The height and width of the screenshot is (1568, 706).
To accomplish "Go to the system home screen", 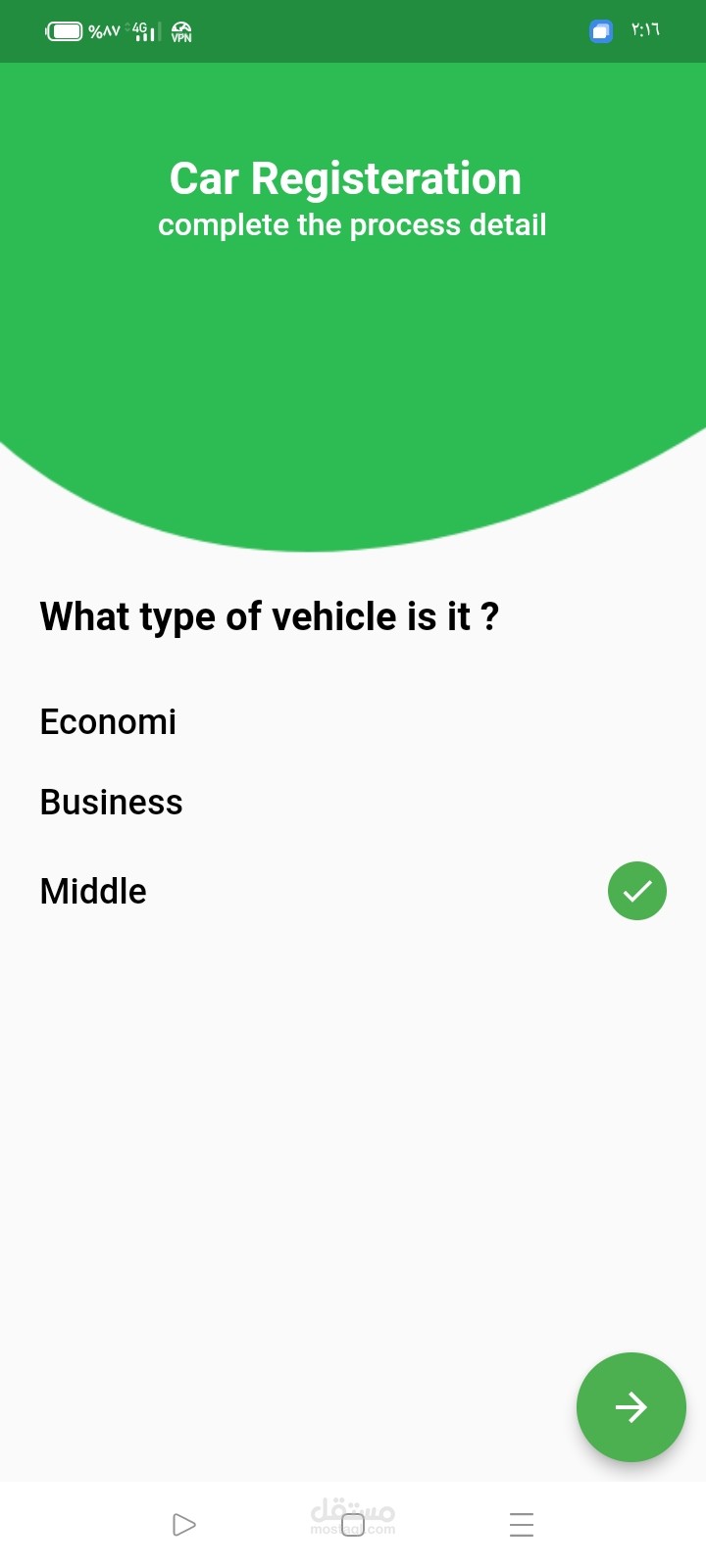I will coord(353,1525).
